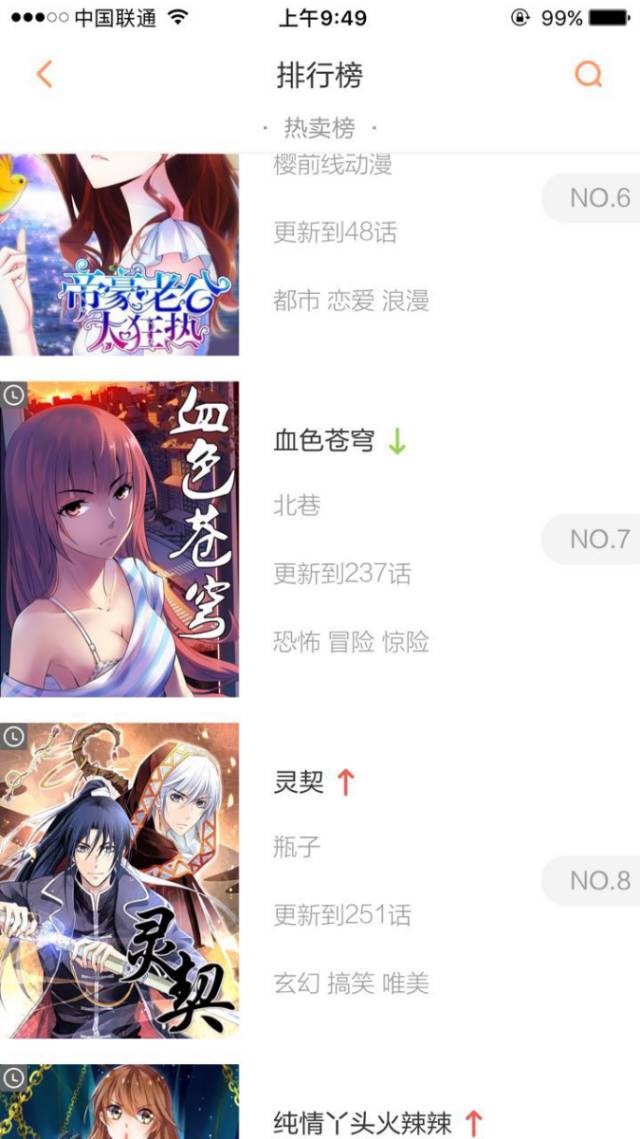Select the 灵契 title entry
Screen dimensions: 640x1139
click(x=299, y=782)
